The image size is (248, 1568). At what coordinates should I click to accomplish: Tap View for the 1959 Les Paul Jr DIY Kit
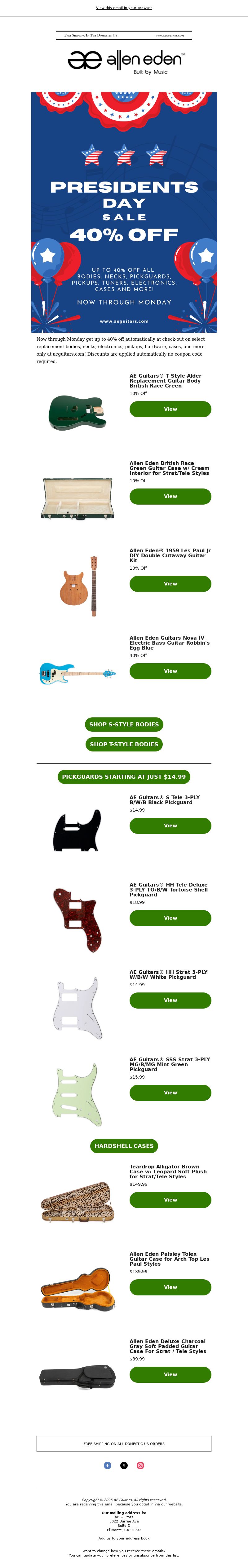170,584
